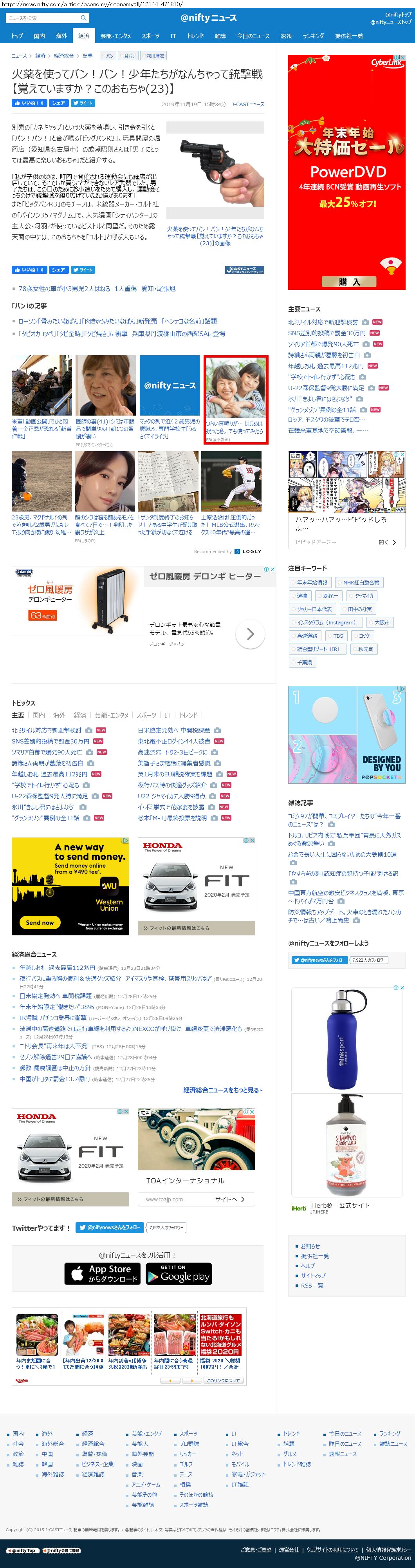Tap the ツイート button under the article title
415x1568 pixels.
[x=83, y=103]
